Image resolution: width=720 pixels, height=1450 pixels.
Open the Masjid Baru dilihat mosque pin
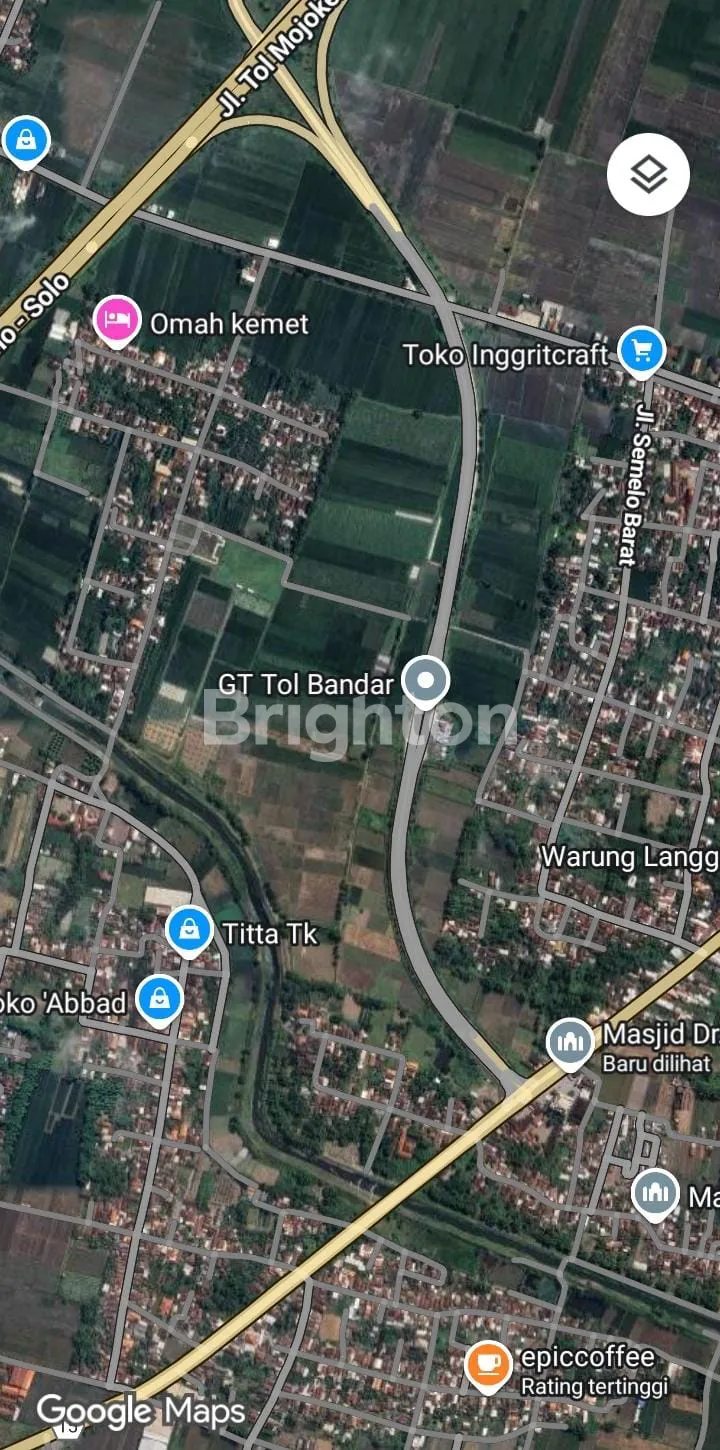(570, 1043)
